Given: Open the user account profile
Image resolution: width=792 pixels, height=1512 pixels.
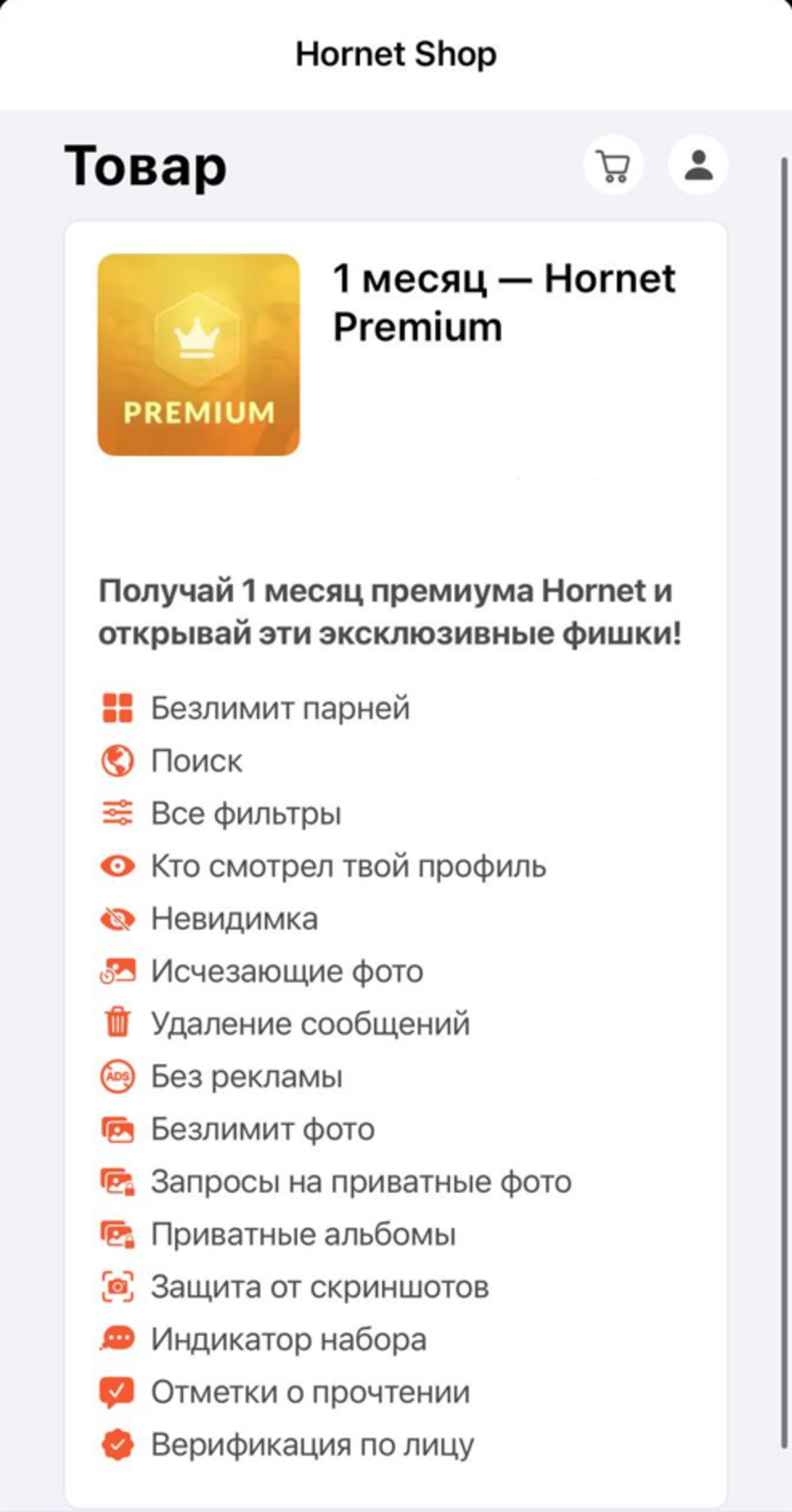Looking at the screenshot, I should tap(697, 166).
